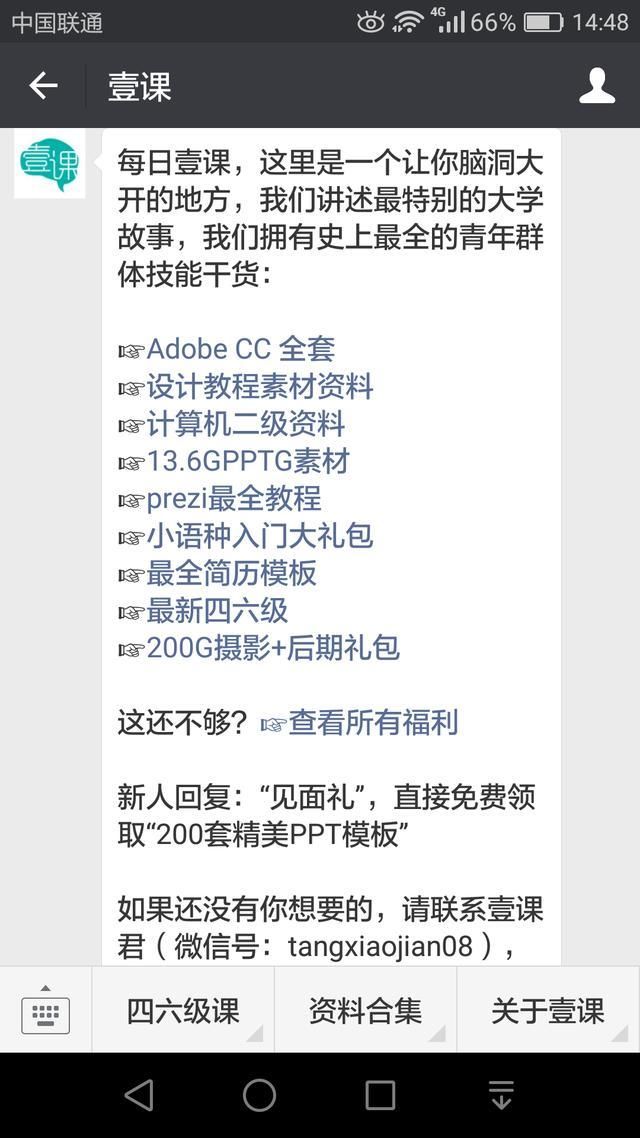Open 设计教程素材资料 link
The height and width of the screenshot is (1138, 640).
point(259,386)
